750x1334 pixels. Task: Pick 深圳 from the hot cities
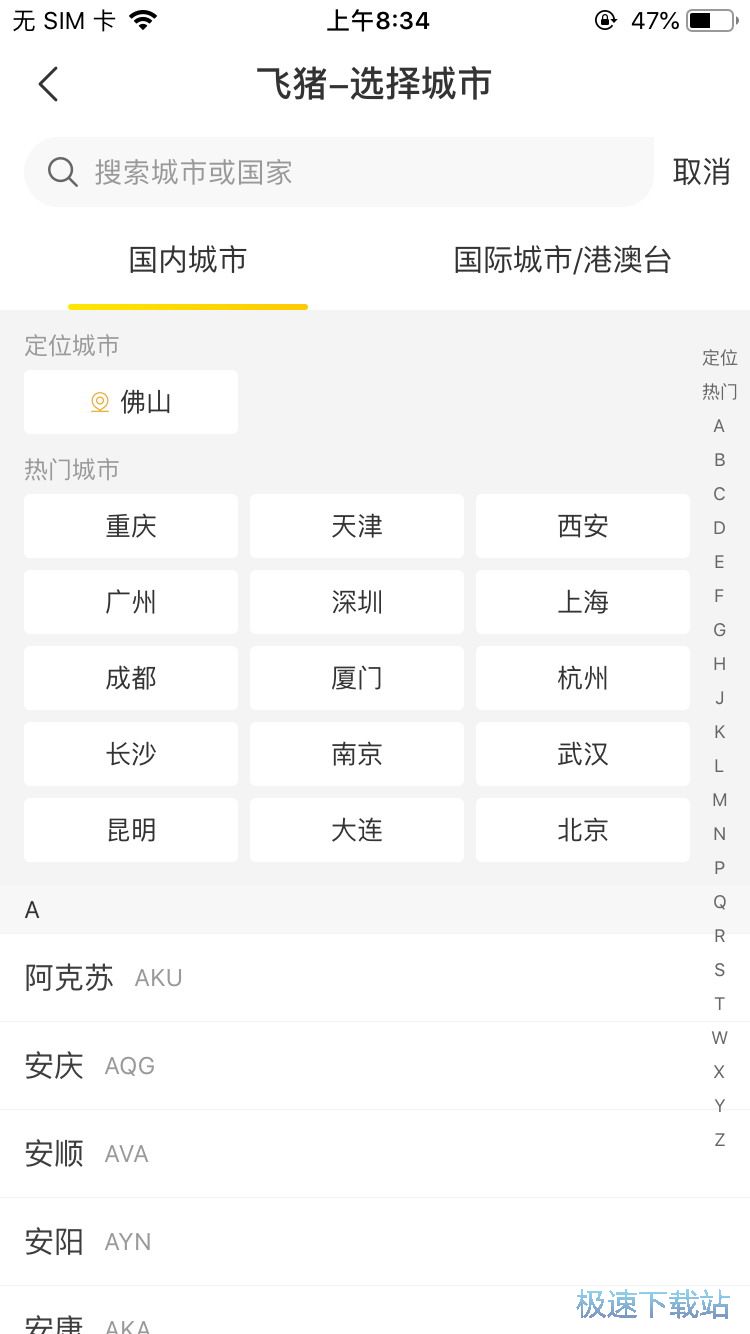click(357, 602)
